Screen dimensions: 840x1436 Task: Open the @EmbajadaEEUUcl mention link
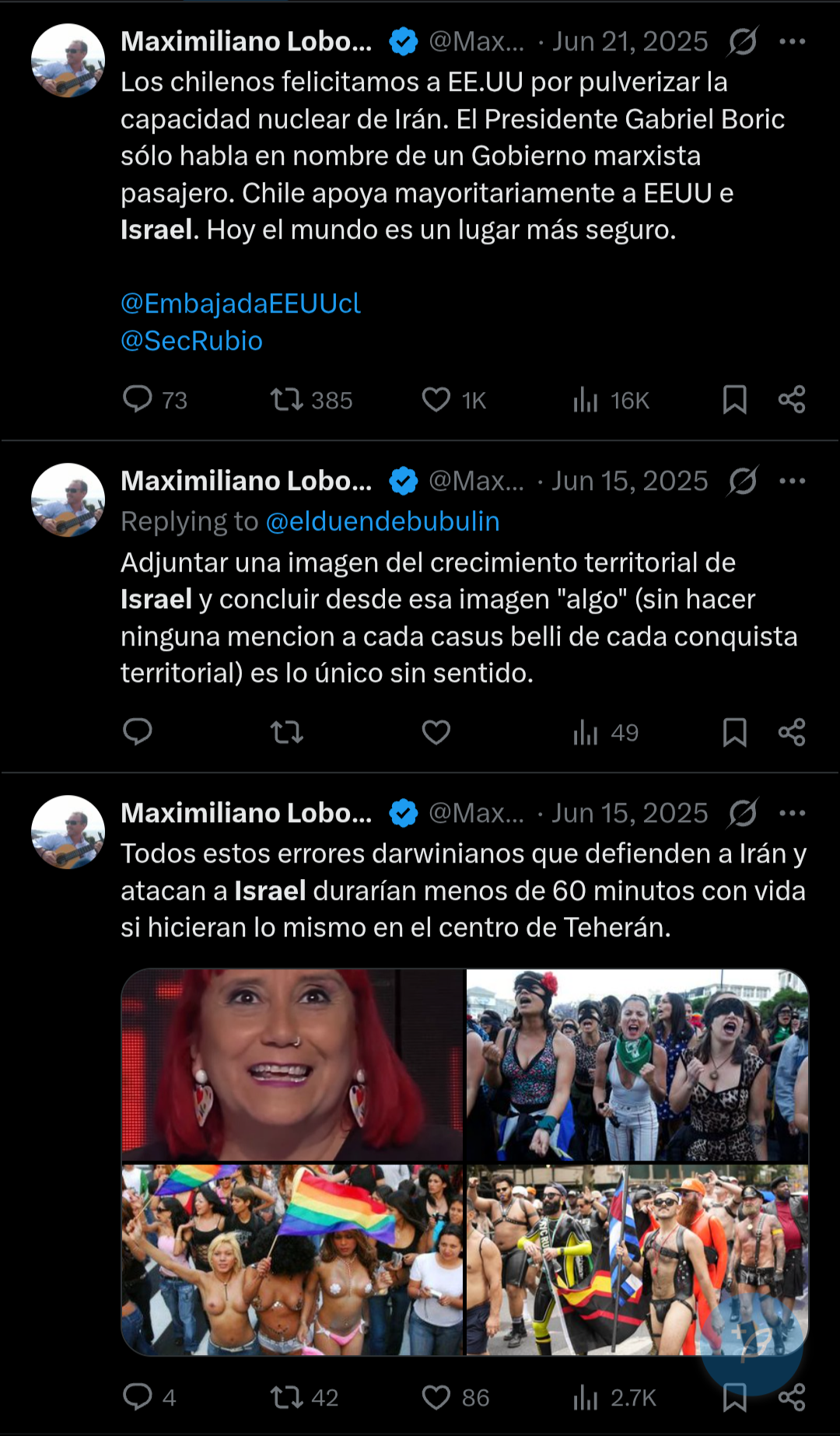[x=240, y=303]
